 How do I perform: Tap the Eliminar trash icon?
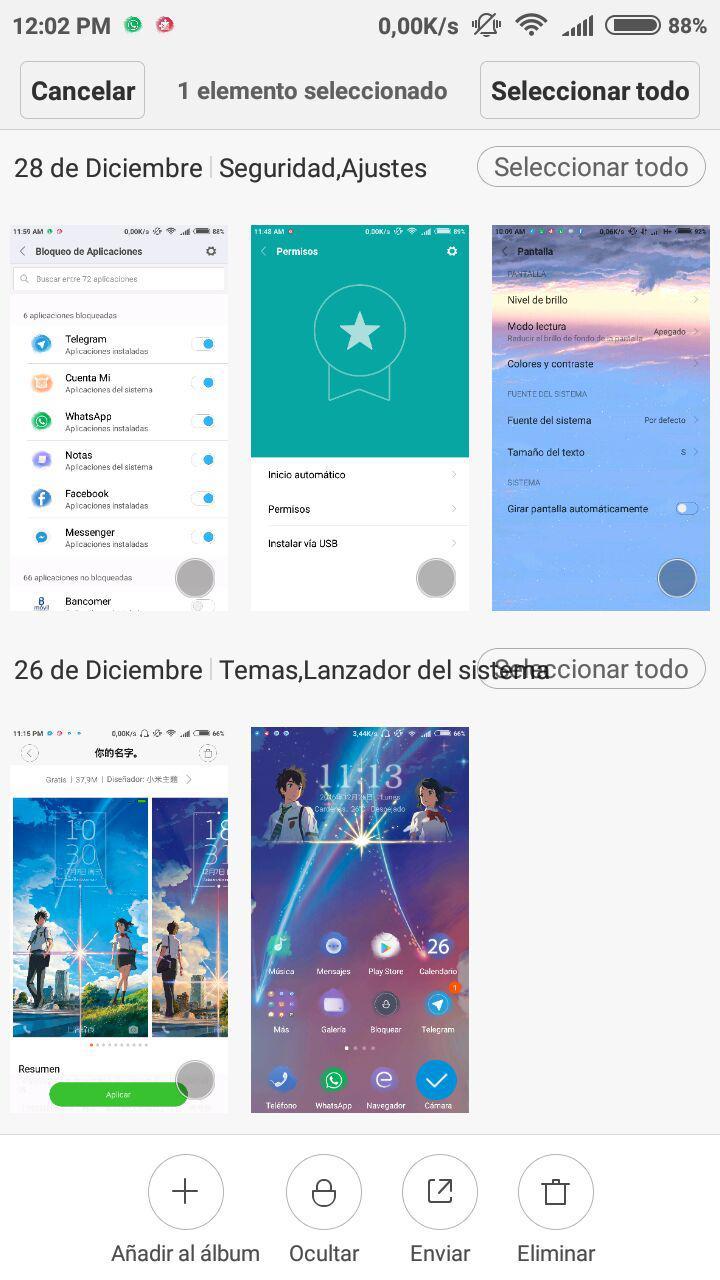[x=556, y=1192]
